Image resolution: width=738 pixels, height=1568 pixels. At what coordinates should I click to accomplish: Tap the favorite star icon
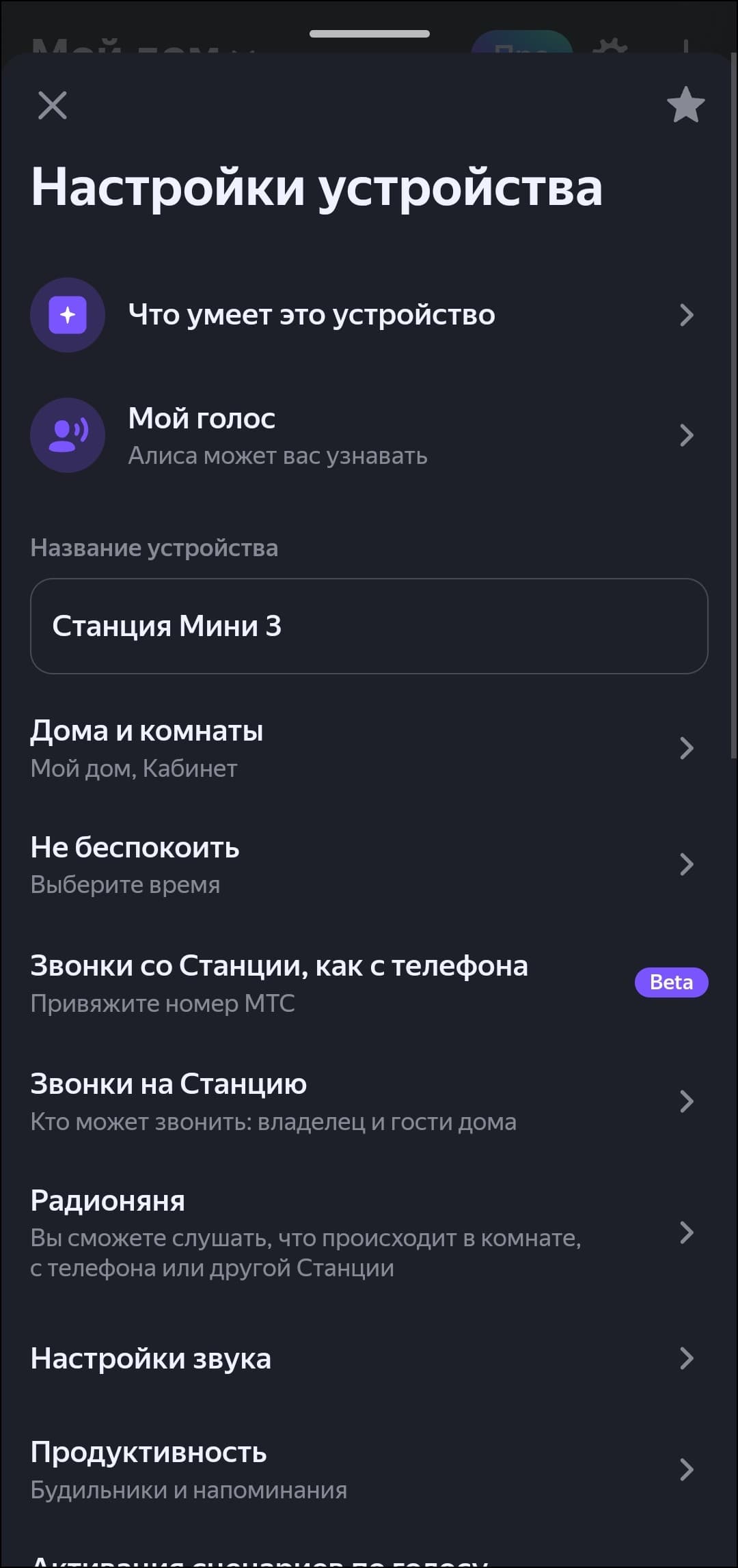685,105
